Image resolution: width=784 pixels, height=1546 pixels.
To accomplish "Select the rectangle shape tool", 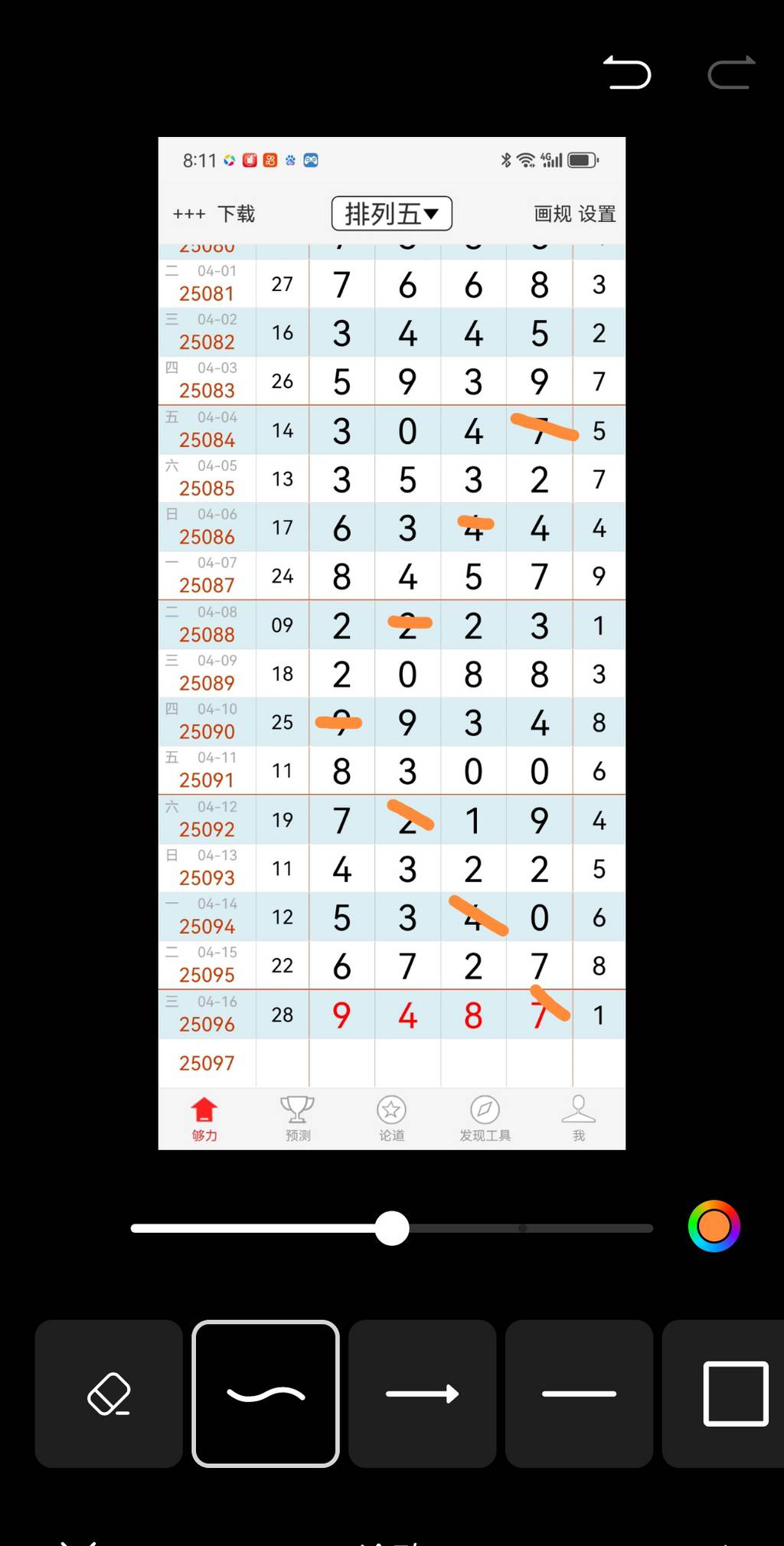I will 733,1394.
